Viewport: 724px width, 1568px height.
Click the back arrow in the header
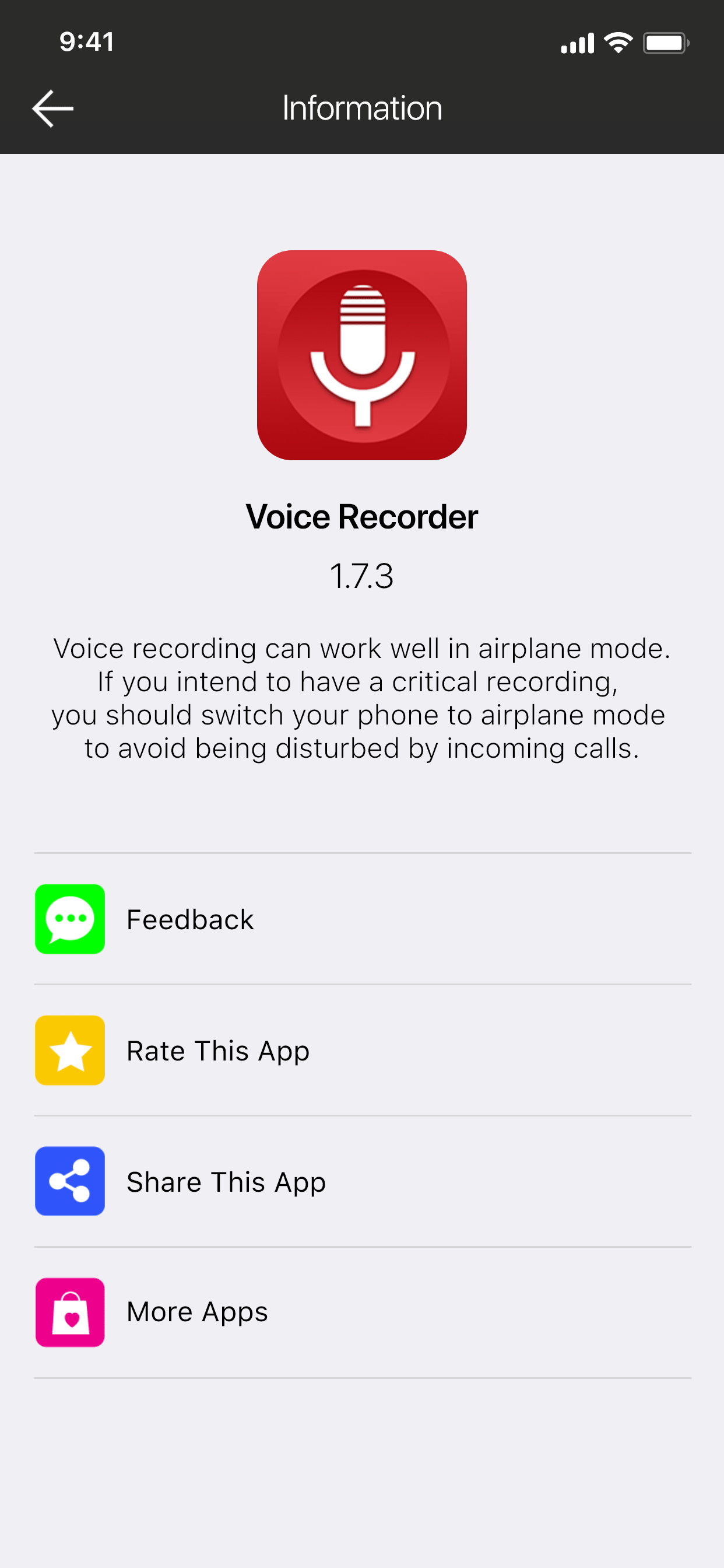[52, 108]
